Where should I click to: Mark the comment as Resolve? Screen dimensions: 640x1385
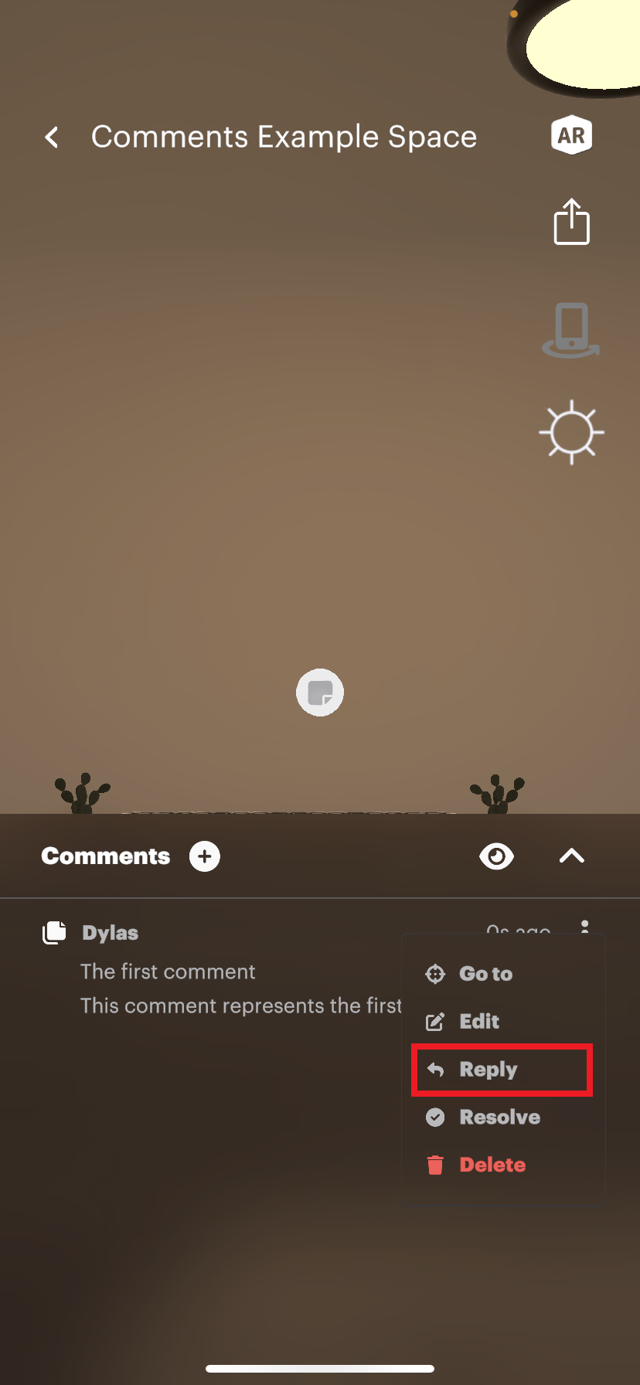[x=498, y=1117]
